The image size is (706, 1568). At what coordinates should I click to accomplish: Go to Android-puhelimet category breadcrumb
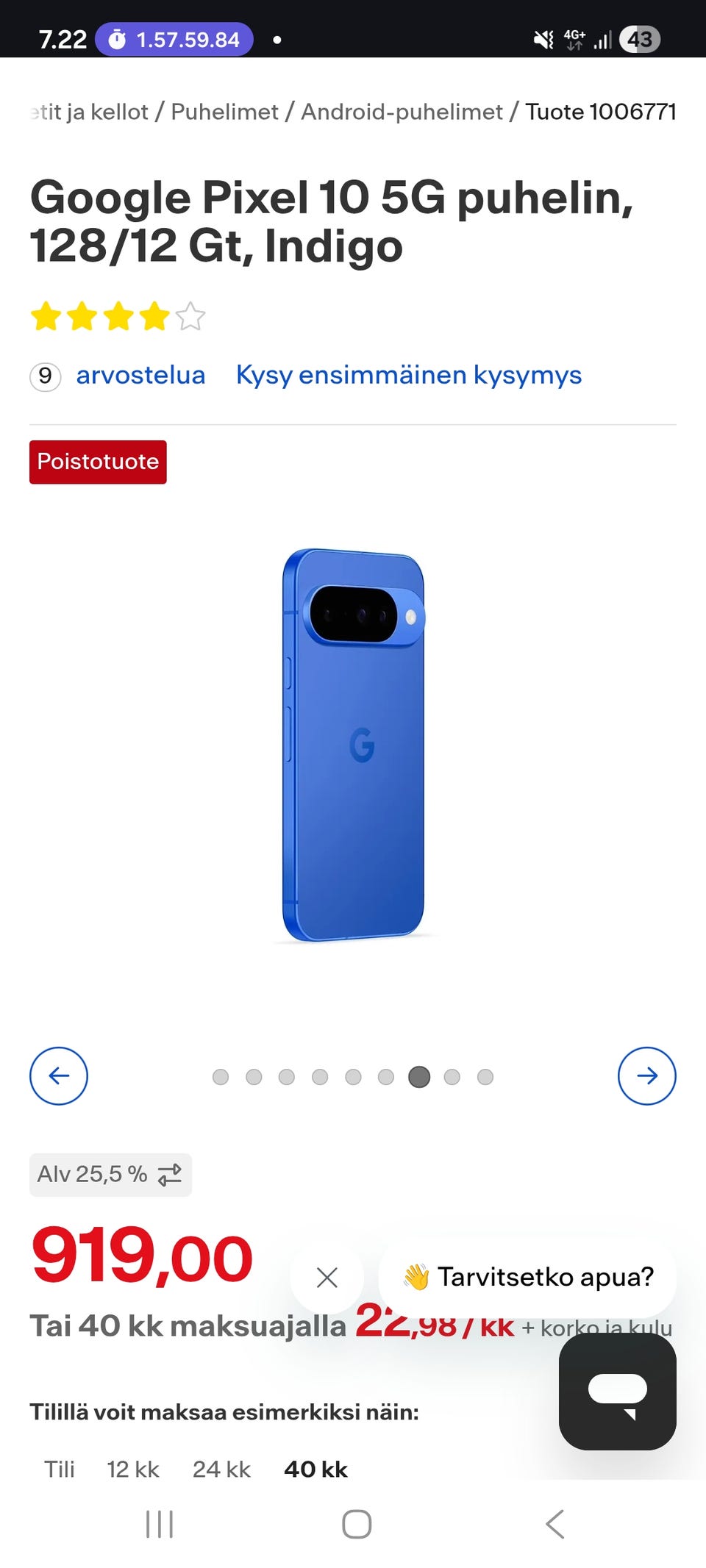(x=402, y=112)
